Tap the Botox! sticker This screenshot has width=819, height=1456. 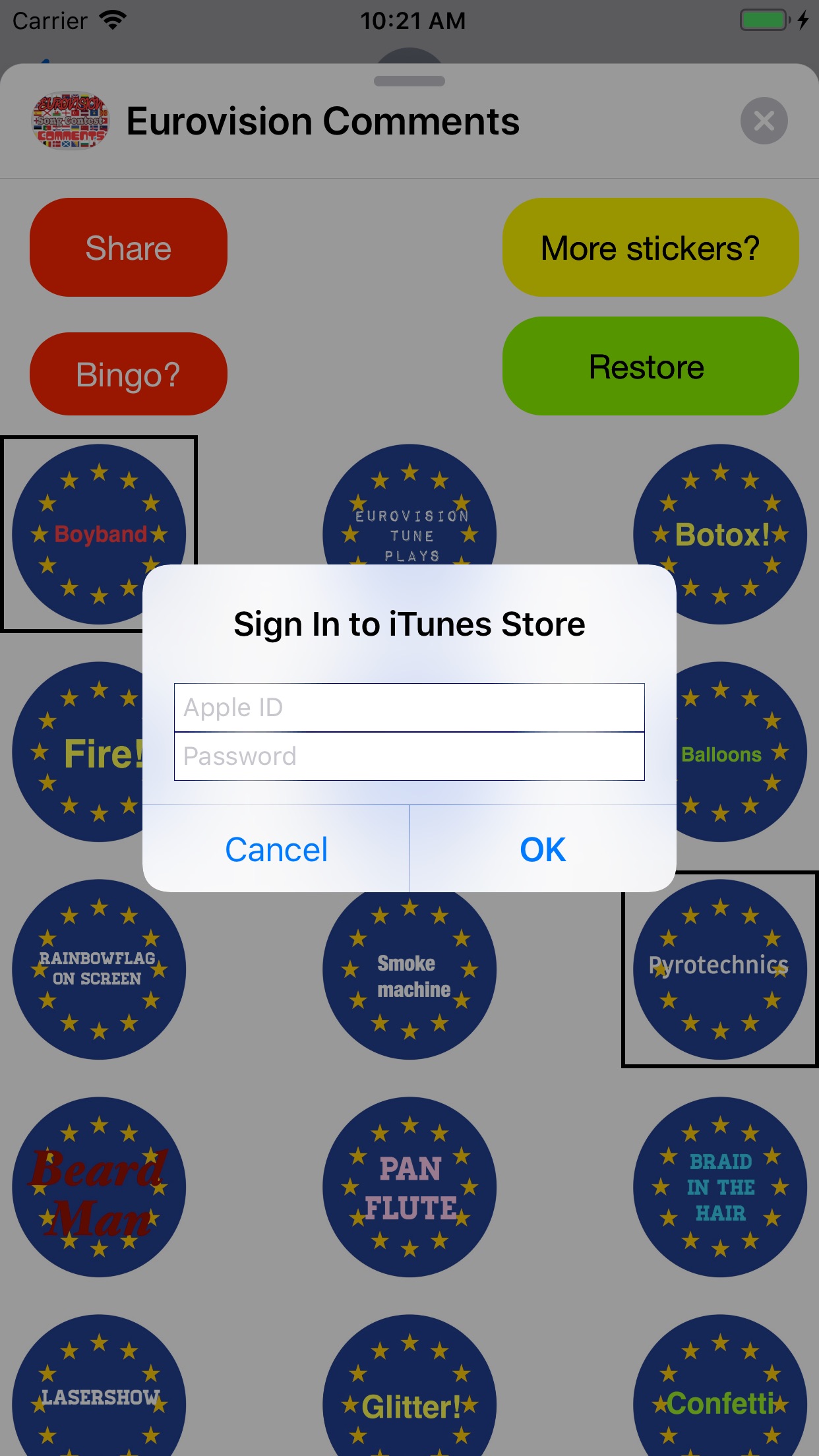(719, 534)
